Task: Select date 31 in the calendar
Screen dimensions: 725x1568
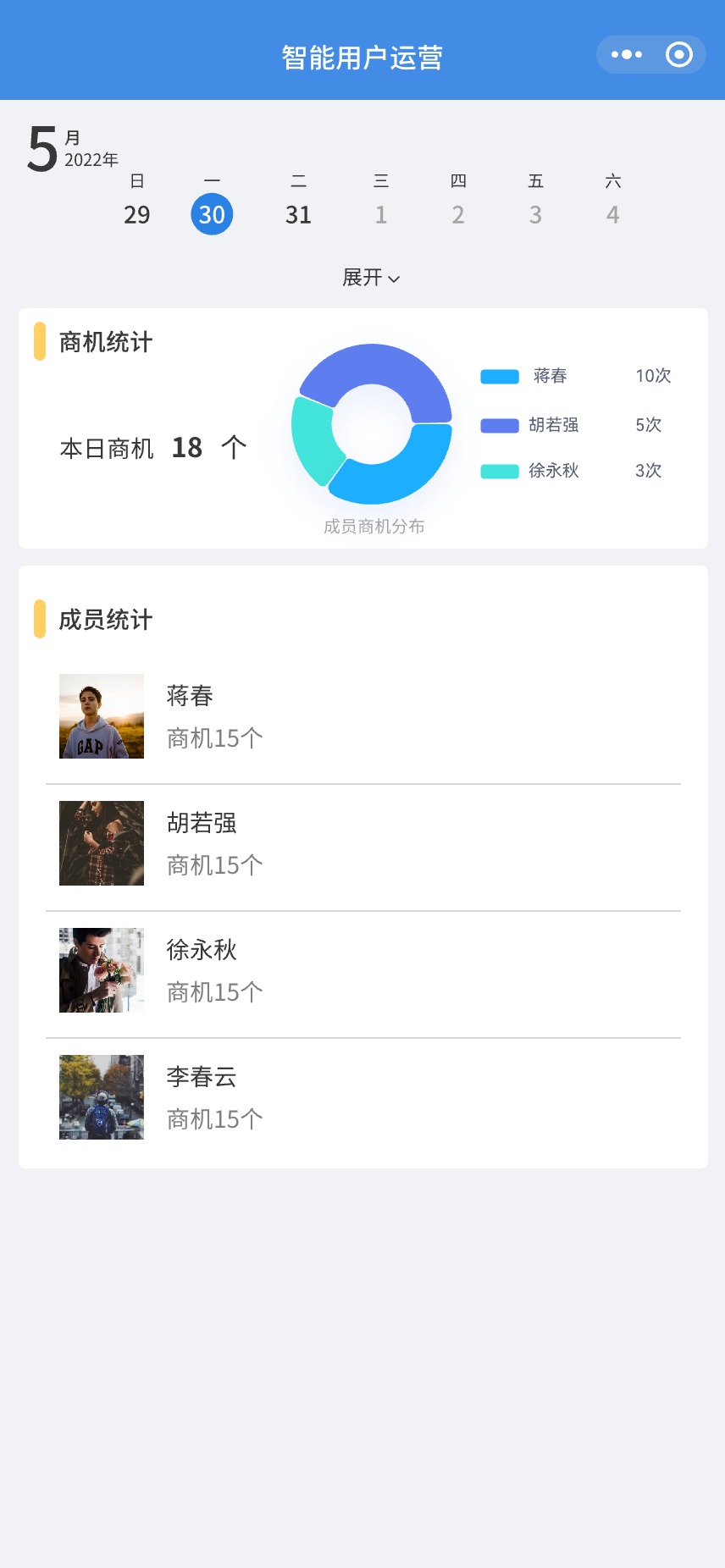Action: point(298,214)
